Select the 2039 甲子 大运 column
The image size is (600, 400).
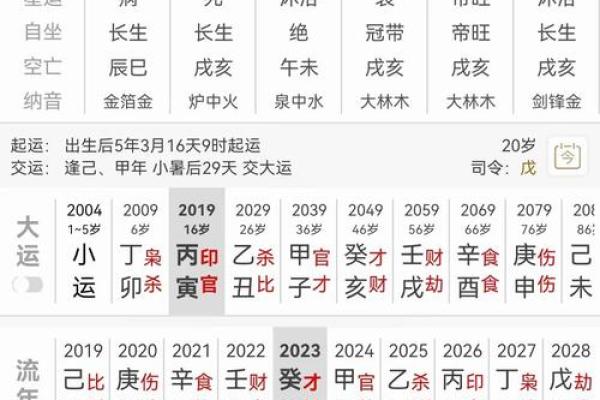(309, 255)
